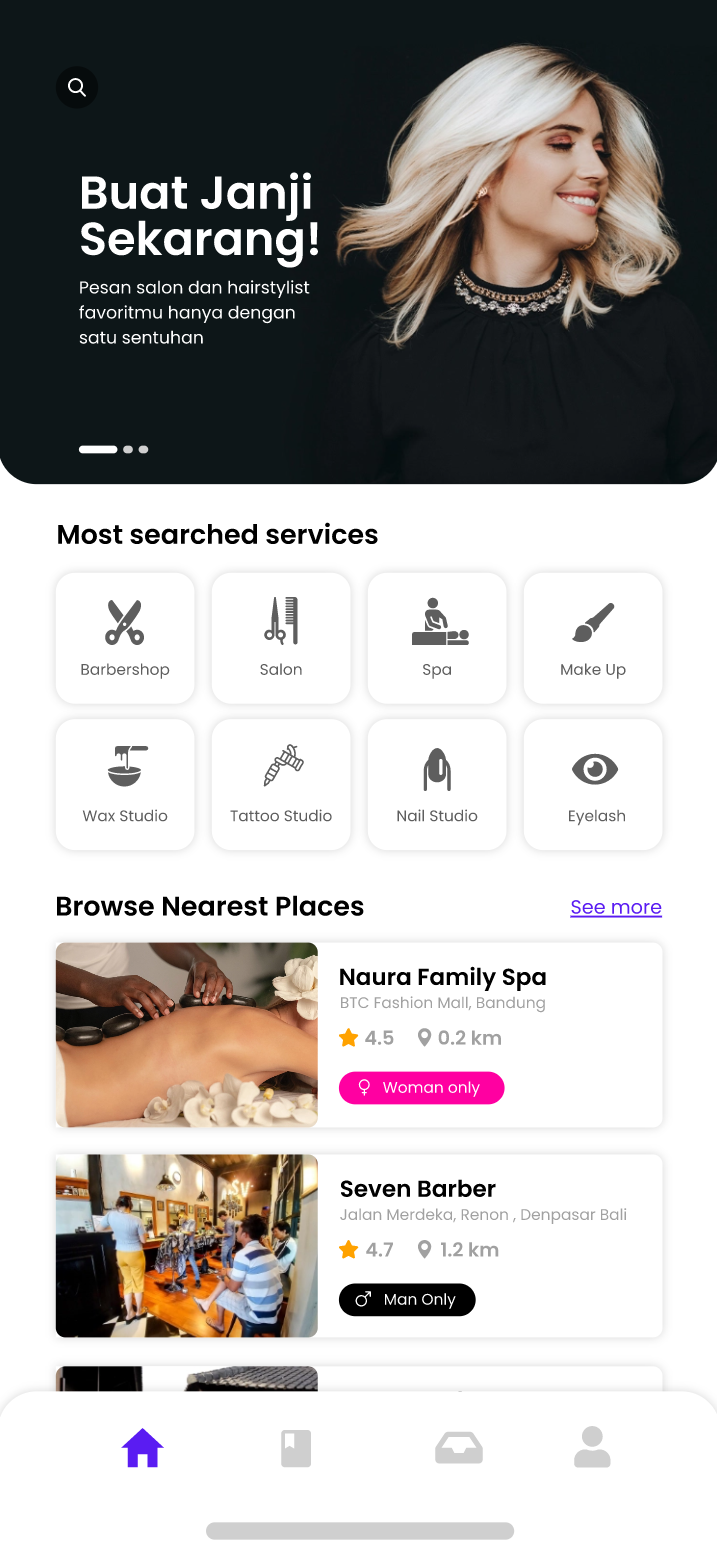Select the Nail Studio tile
Image resolution: width=717 pixels, height=1550 pixels.
437,784
